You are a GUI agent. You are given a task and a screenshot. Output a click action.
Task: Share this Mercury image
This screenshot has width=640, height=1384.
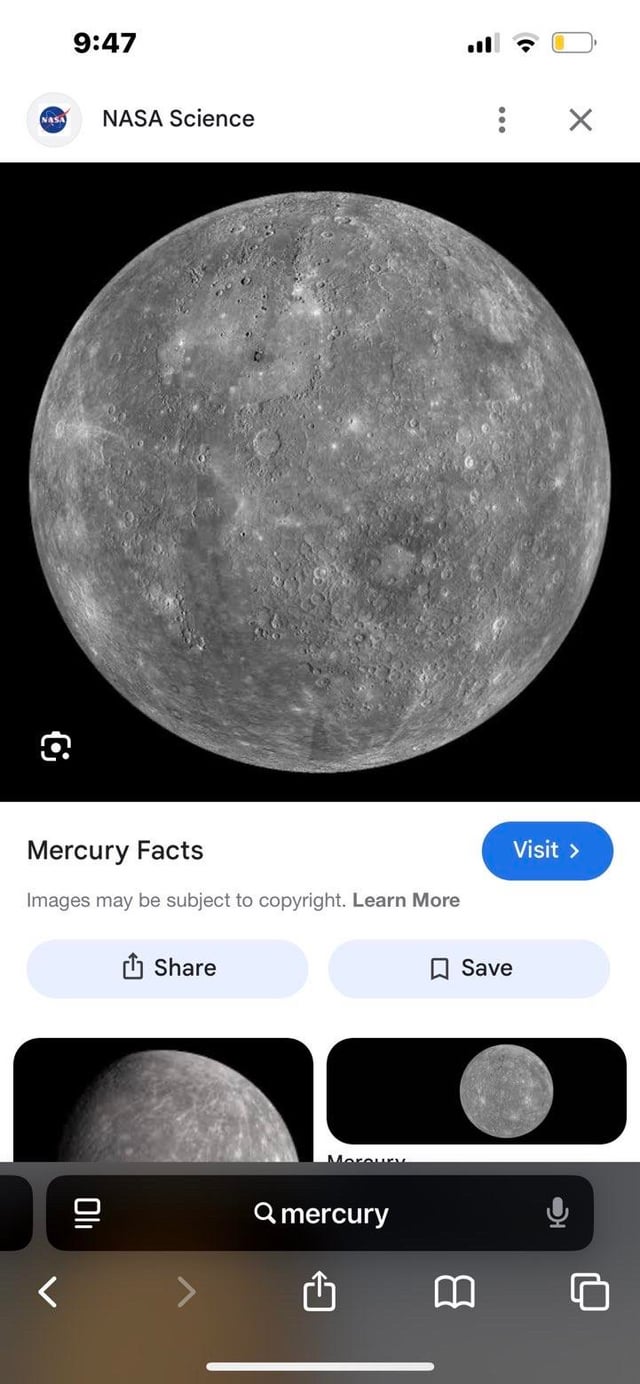click(x=167, y=968)
